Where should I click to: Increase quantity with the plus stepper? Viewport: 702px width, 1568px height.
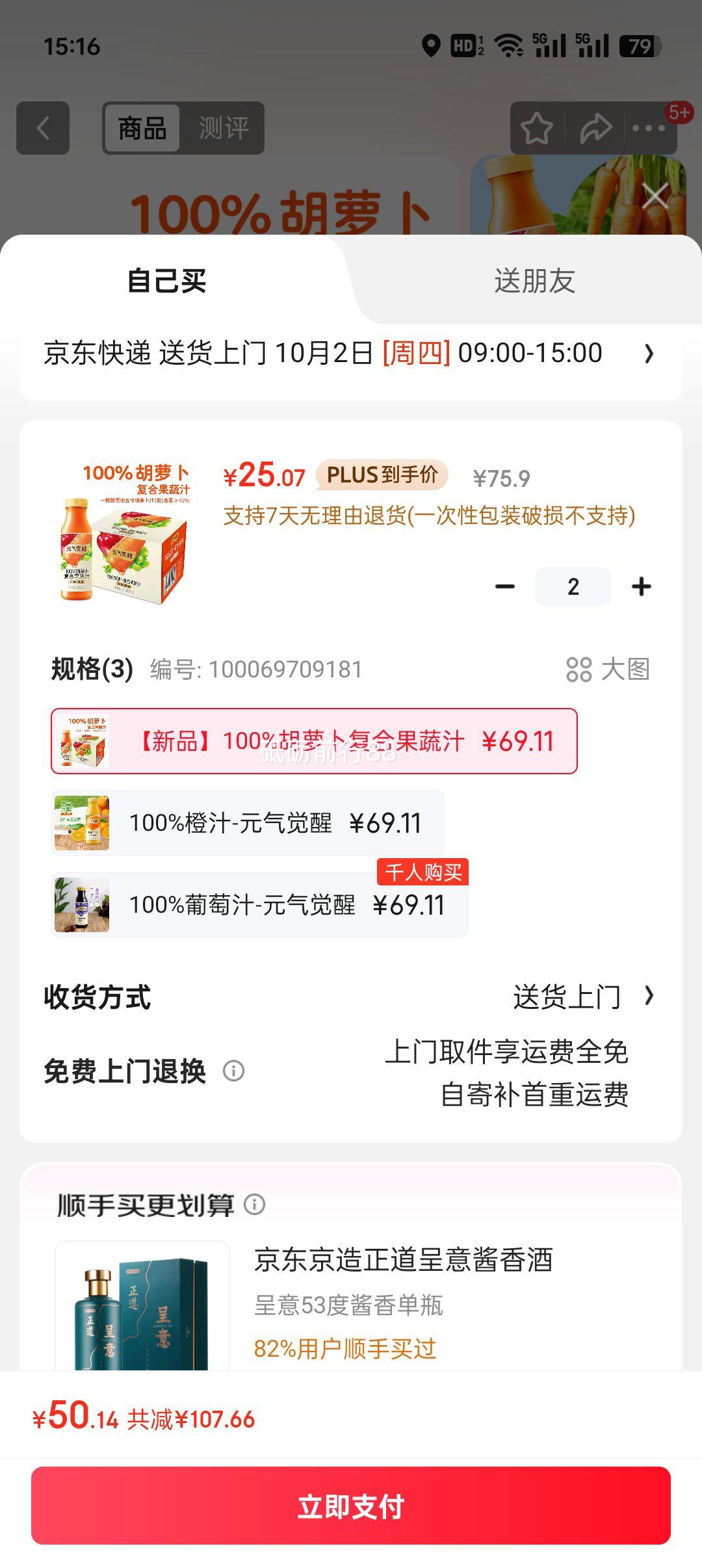point(641,586)
